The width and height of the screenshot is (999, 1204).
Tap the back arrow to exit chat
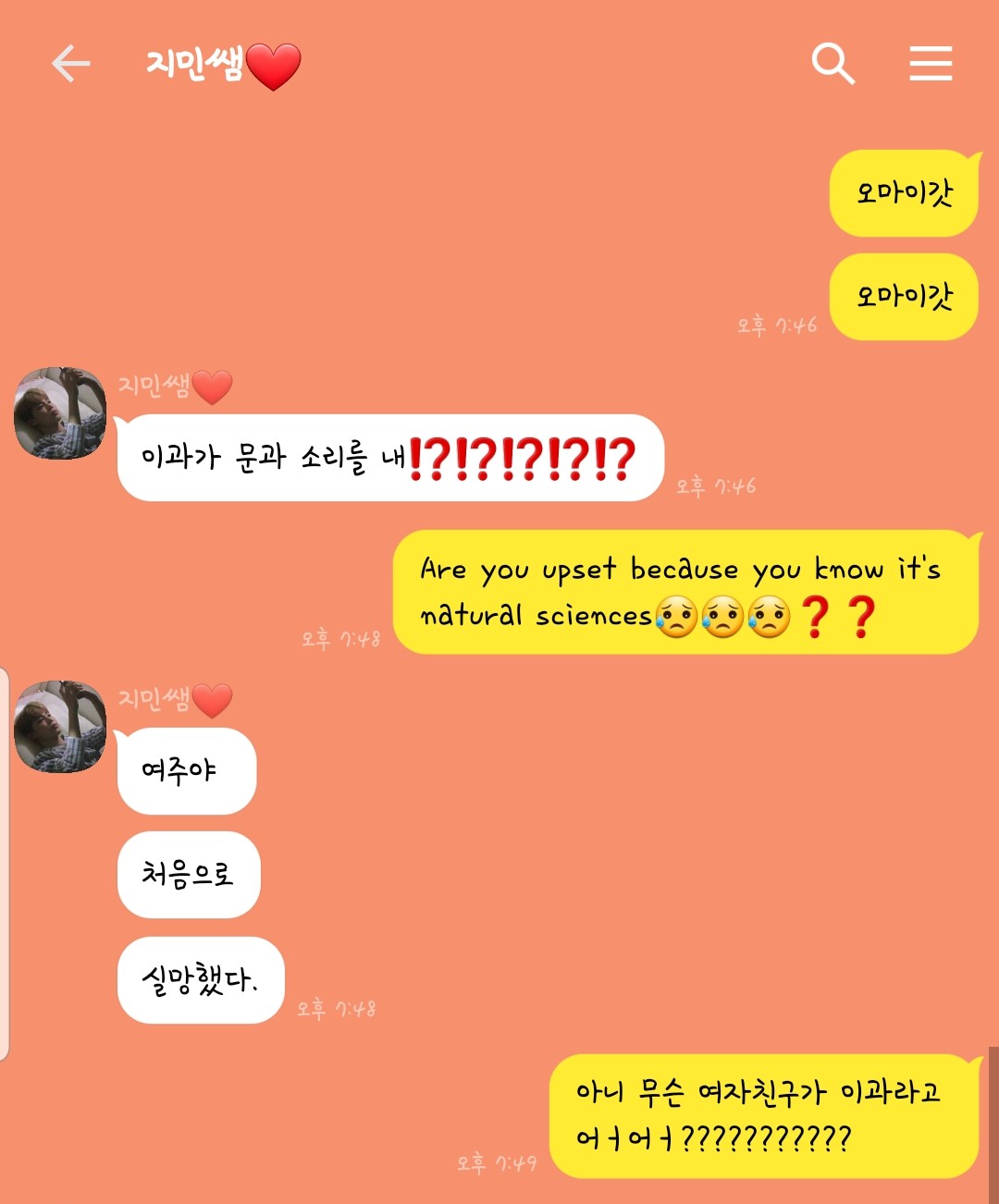tap(69, 65)
